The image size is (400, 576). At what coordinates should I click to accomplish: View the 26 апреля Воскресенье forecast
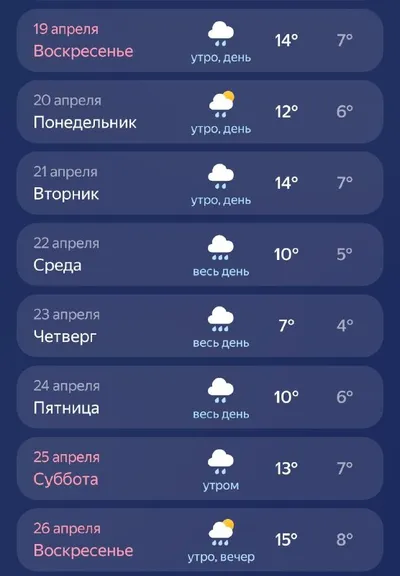[x=200, y=539]
